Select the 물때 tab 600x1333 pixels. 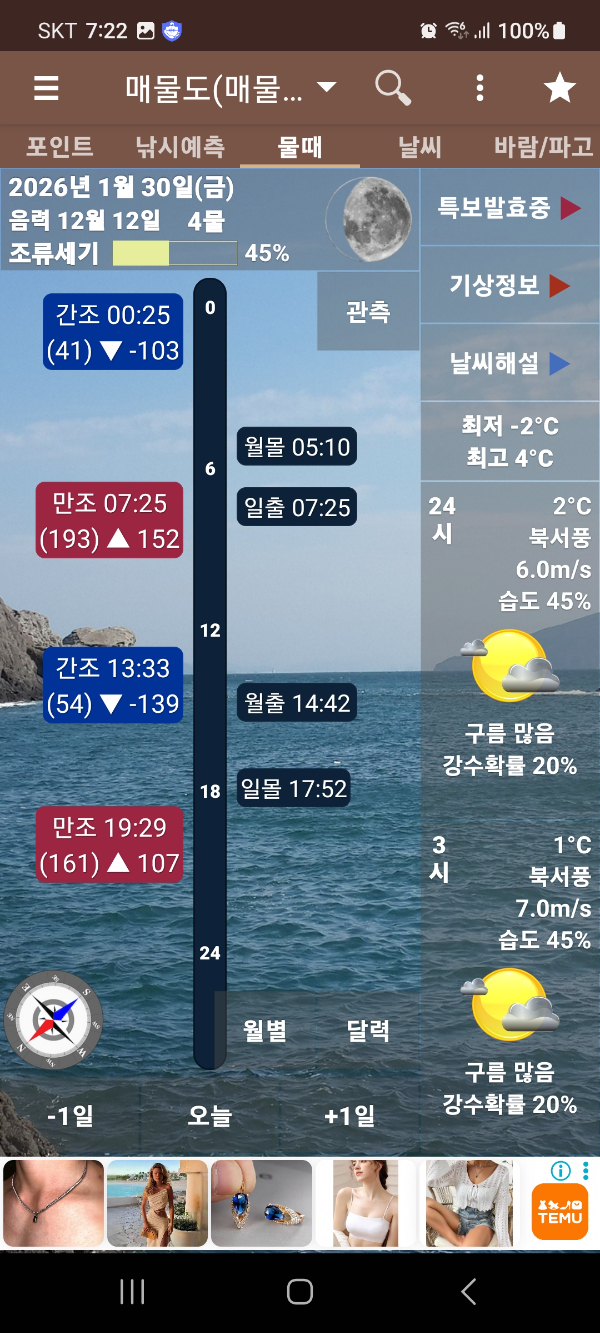click(x=300, y=147)
